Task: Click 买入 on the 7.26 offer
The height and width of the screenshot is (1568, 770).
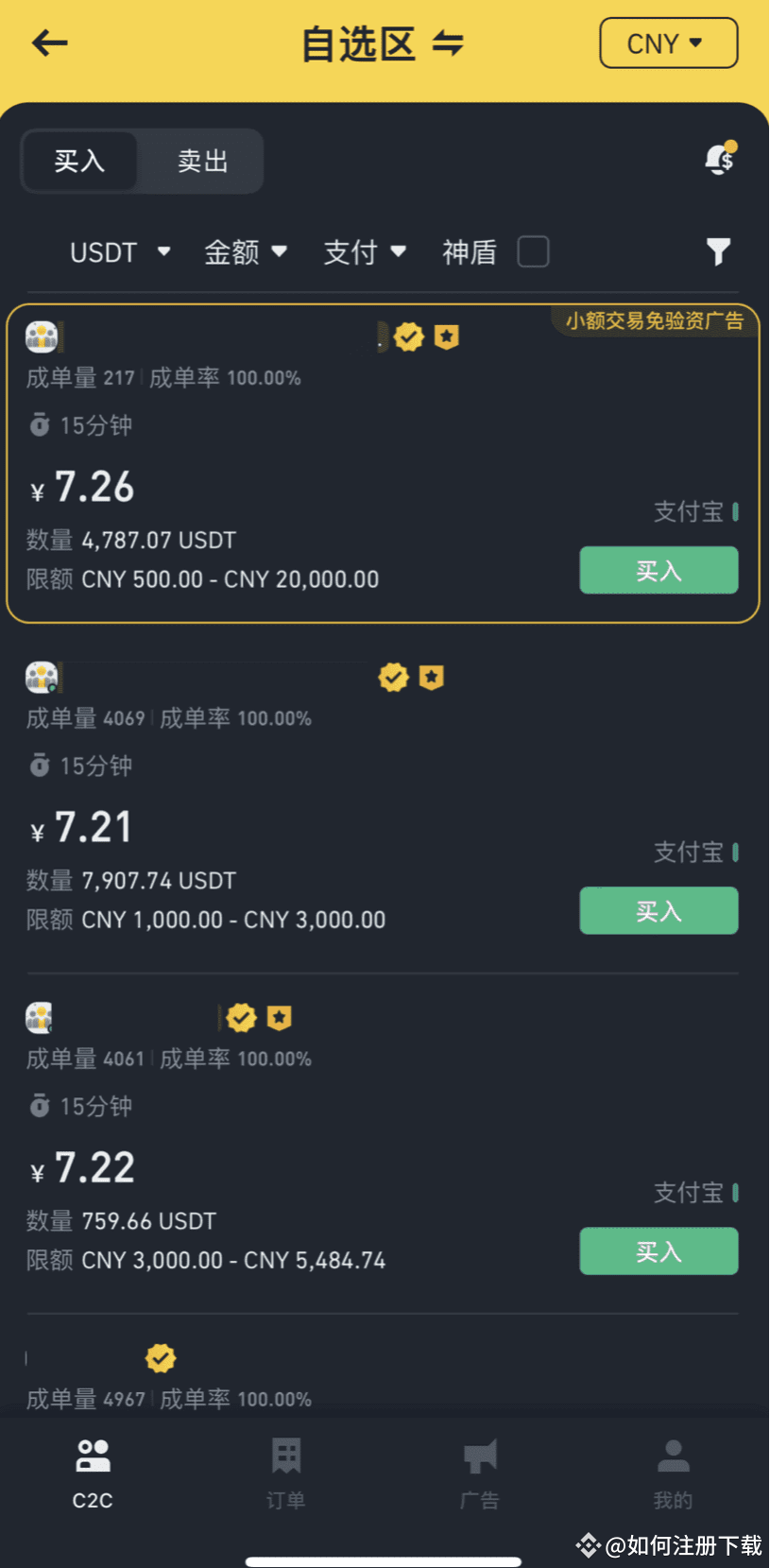Action: tap(659, 570)
